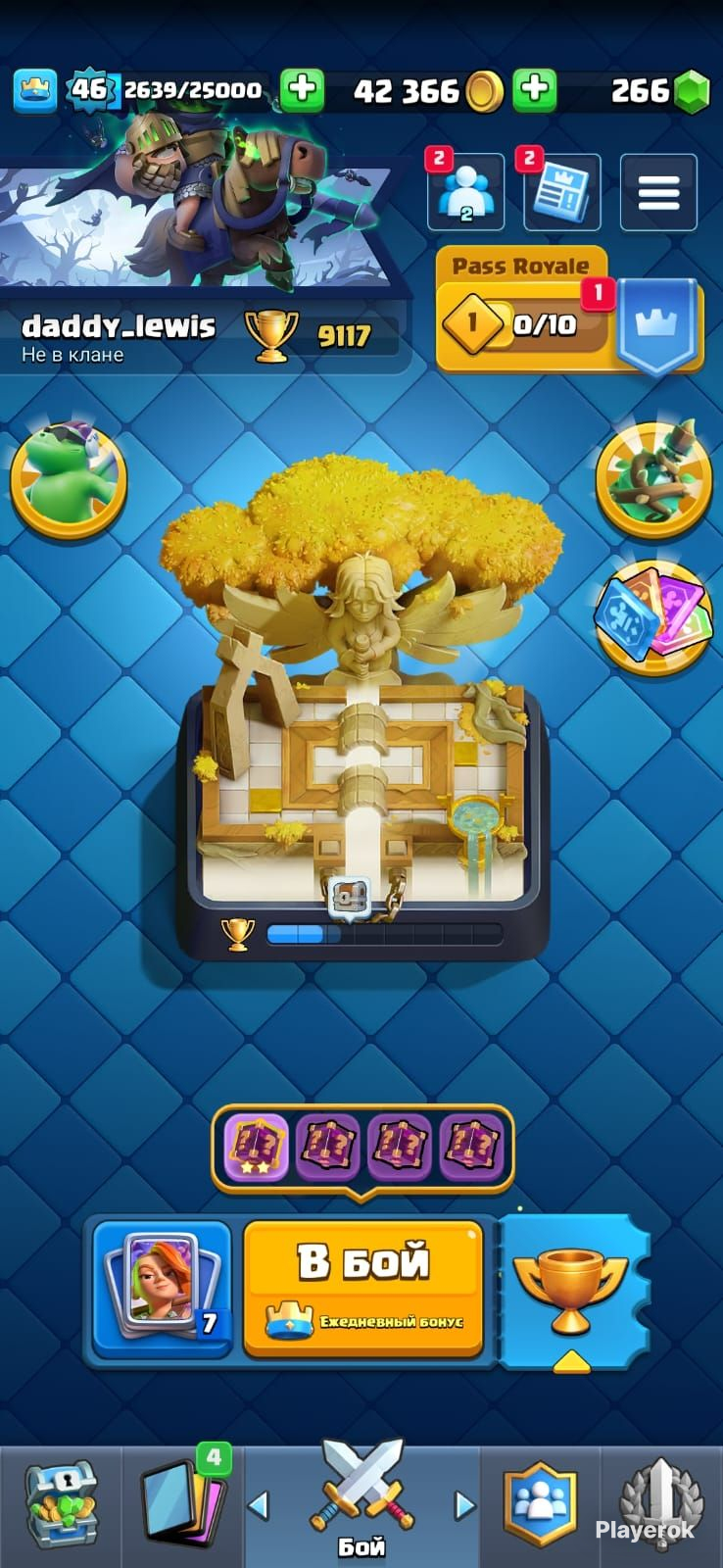This screenshot has width=723, height=1568.
Task: Open the crown level icon at top left
Action: coord(35,90)
